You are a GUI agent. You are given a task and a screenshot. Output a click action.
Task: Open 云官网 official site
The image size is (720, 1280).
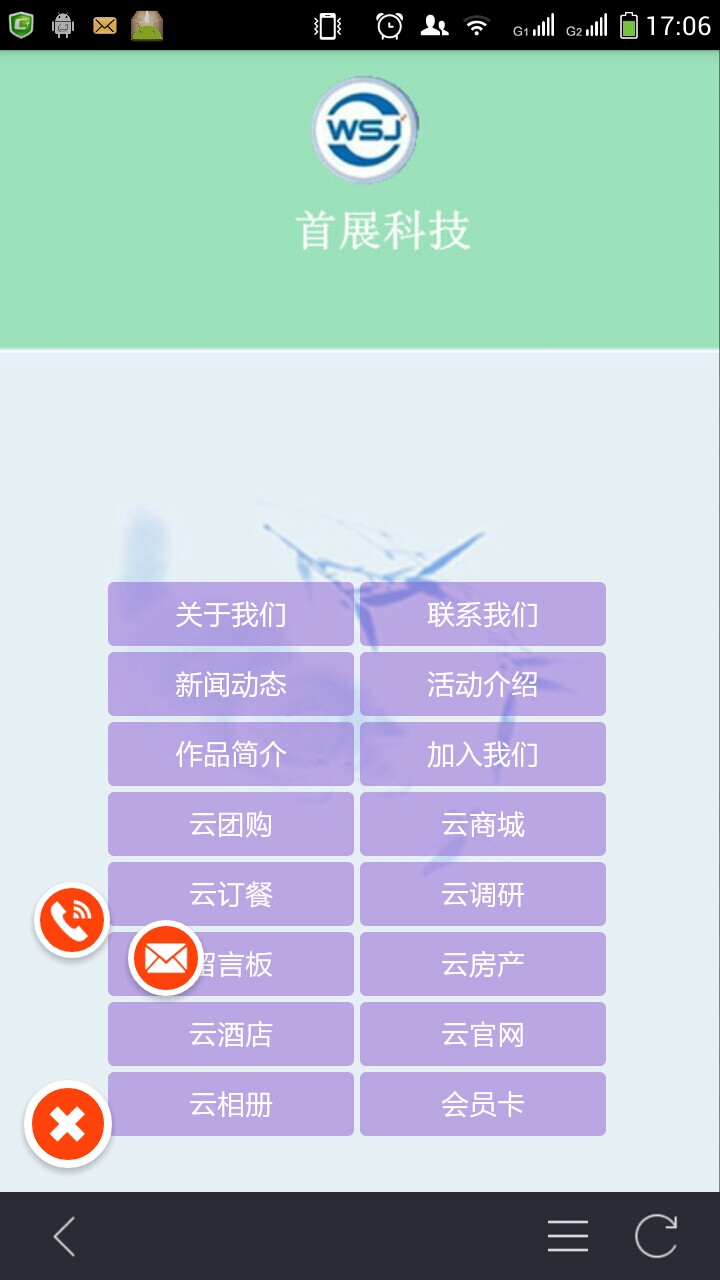[x=483, y=1034]
